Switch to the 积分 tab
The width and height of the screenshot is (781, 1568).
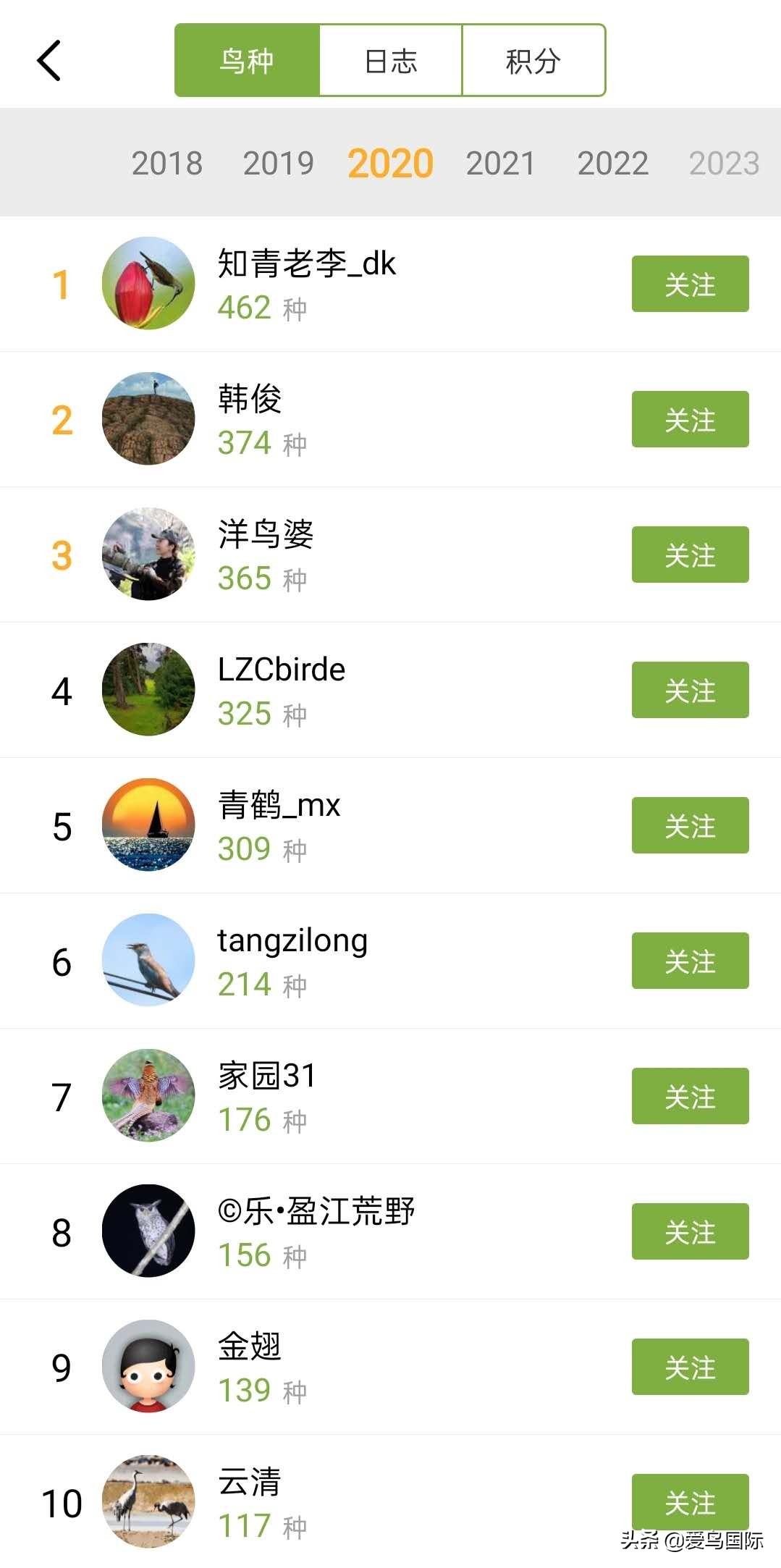pos(533,61)
